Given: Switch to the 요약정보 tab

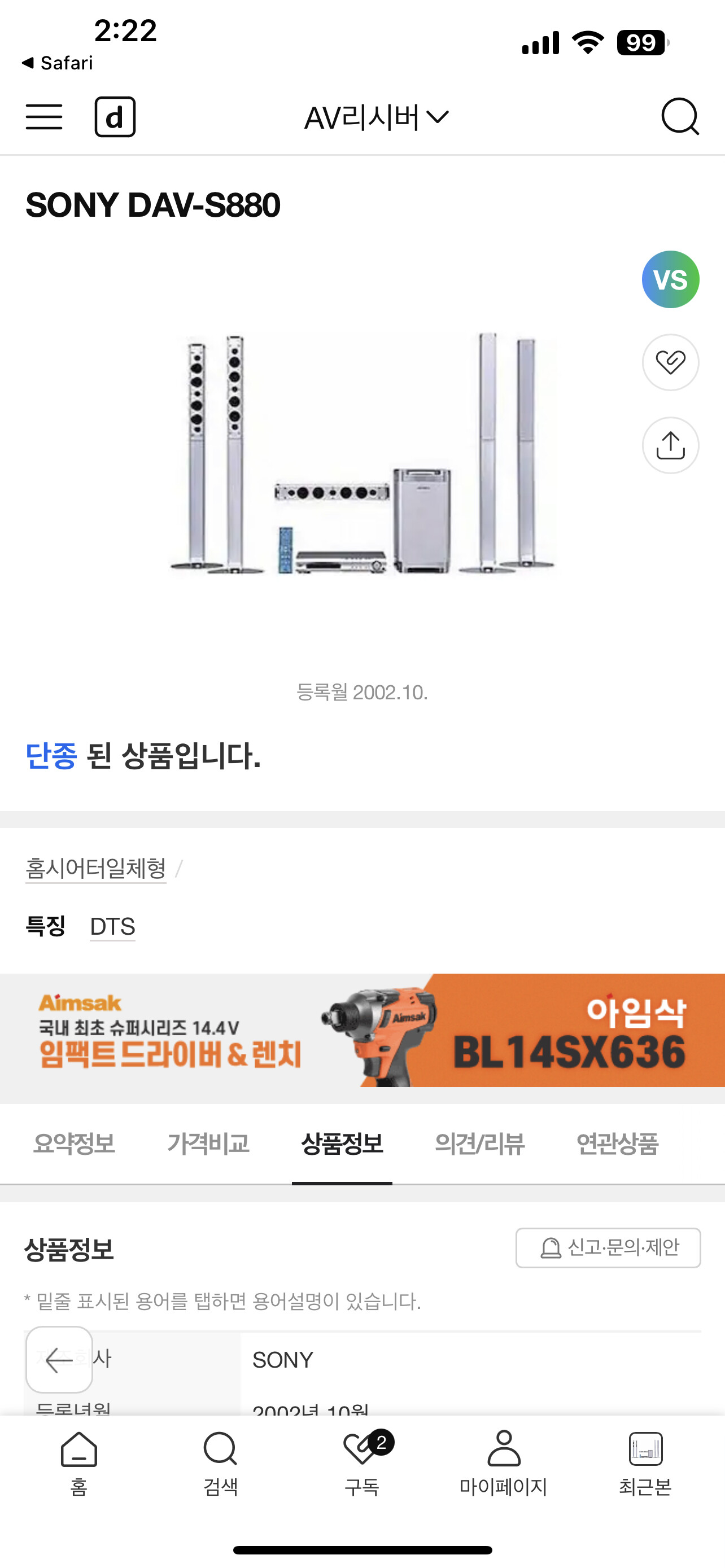Looking at the screenshot, I should (x=73, y=1144).
